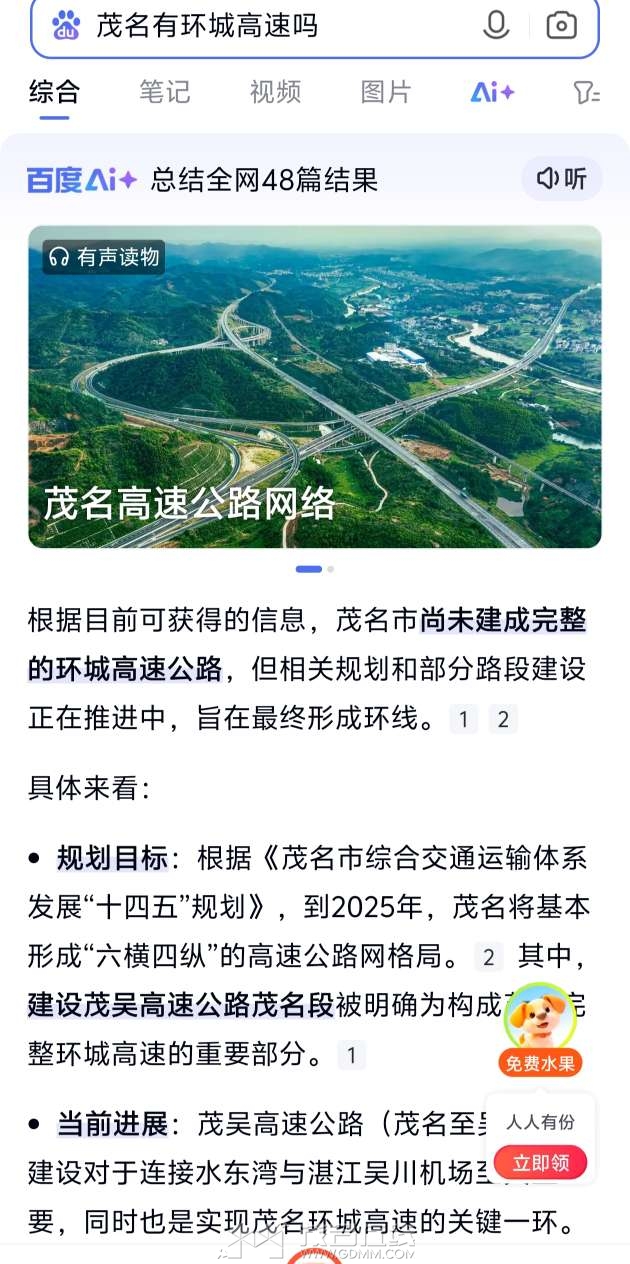Switch to the 图片 tab
Screen dimensions: 630x1264
(x=386, y=92)
